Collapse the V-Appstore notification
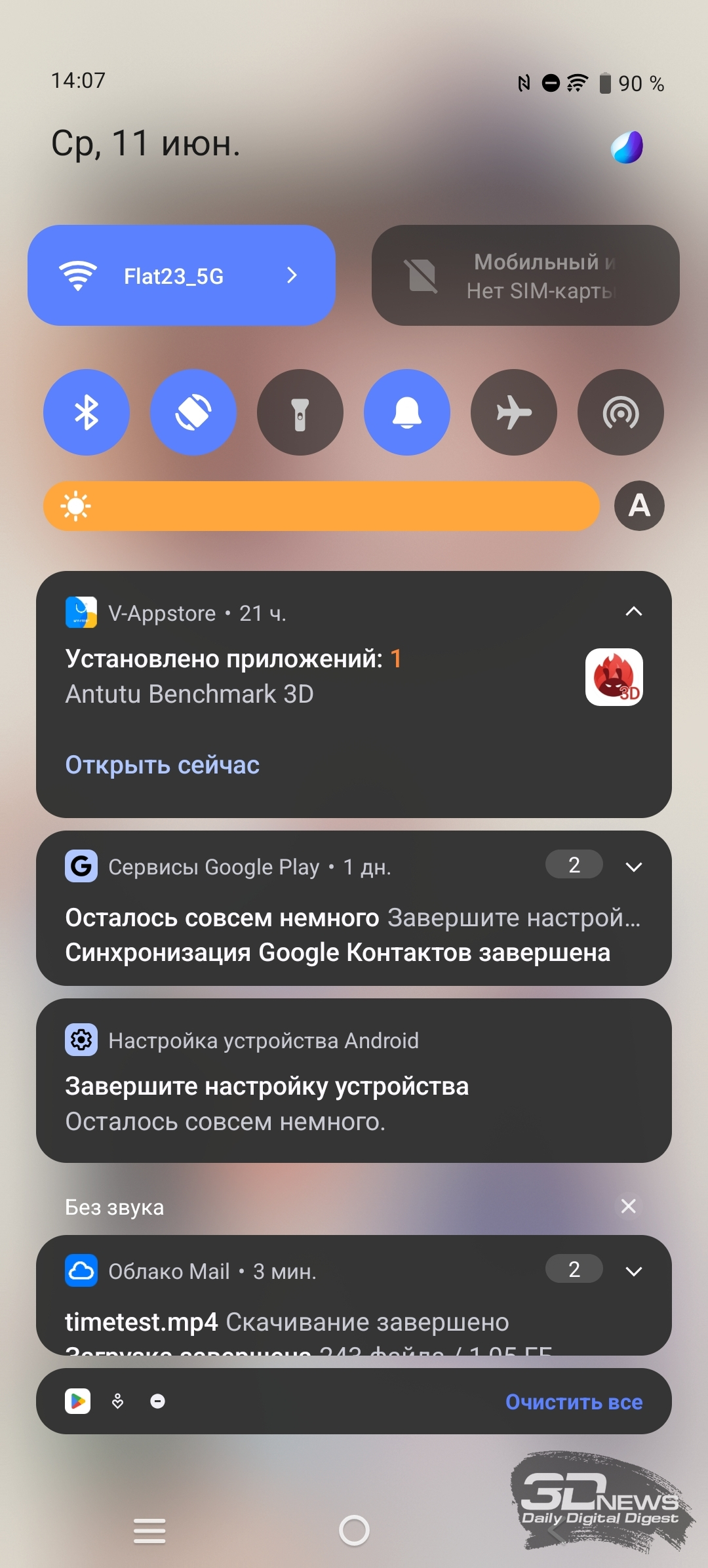The width and height of the screenshot is (708, 1568). (x=634, y=612)
